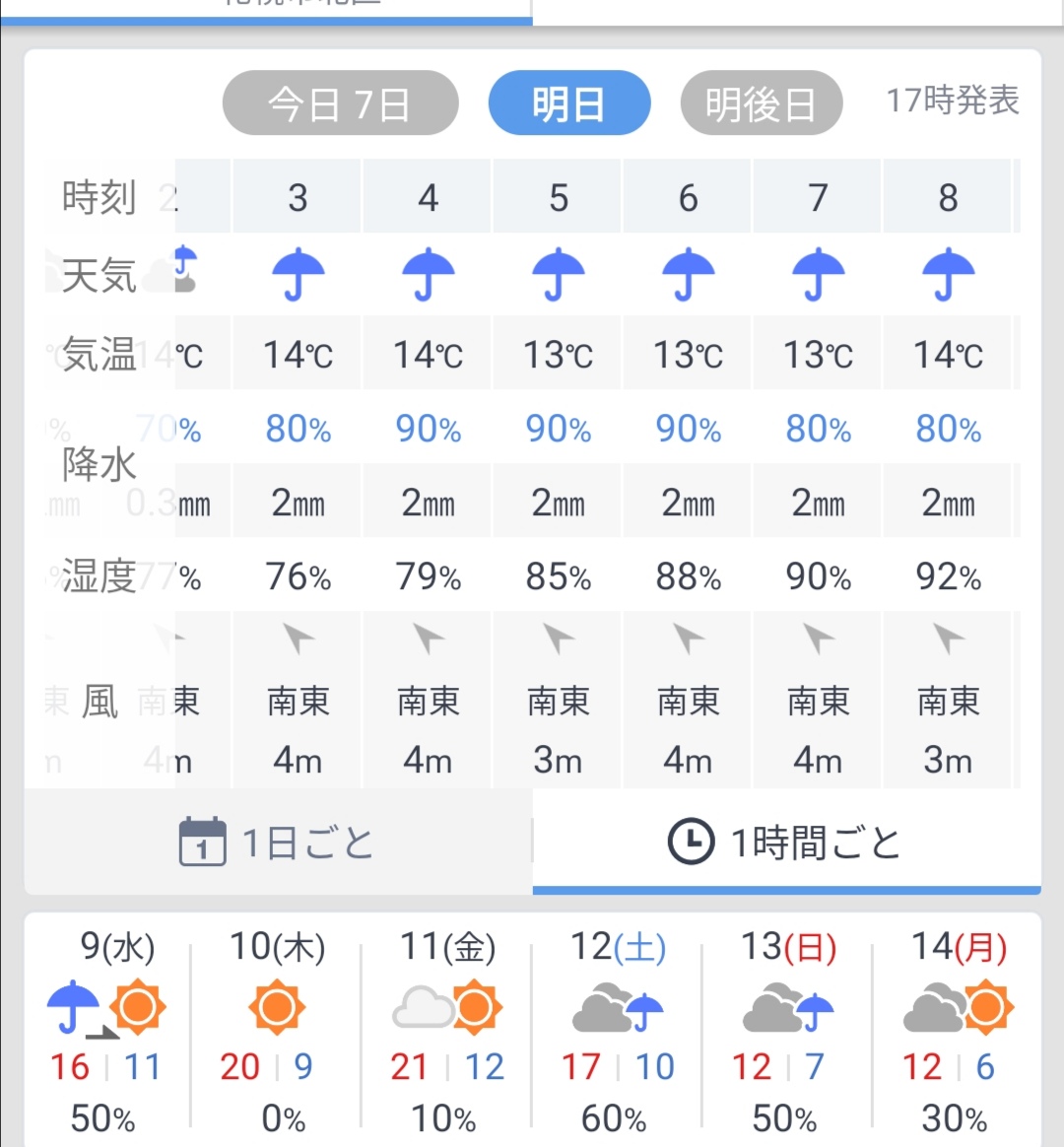The image size is (1064, 1147).
Task: Switch to the 明後日 forecast chip
Action: tap(761, 103)
